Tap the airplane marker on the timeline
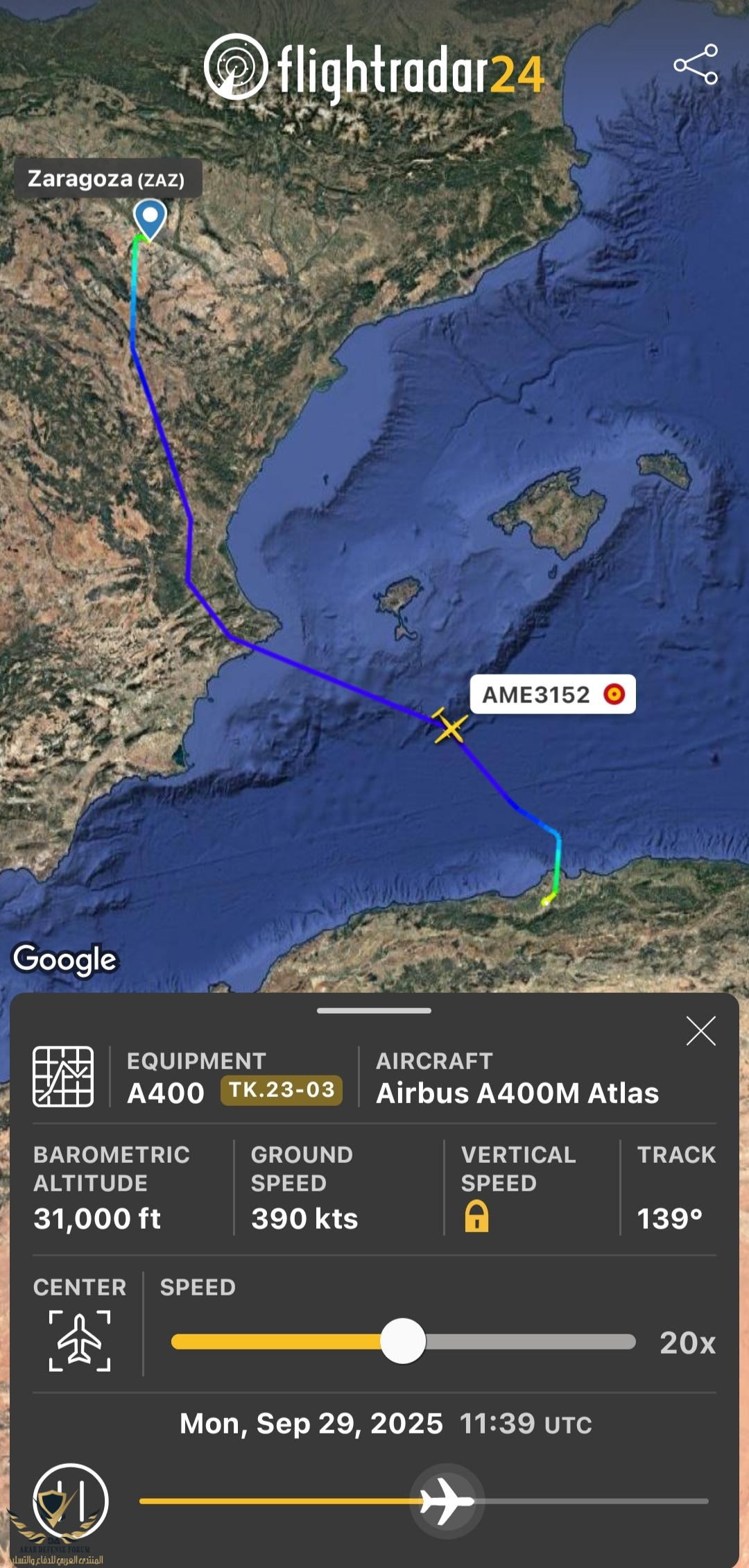 [447, 1501]
